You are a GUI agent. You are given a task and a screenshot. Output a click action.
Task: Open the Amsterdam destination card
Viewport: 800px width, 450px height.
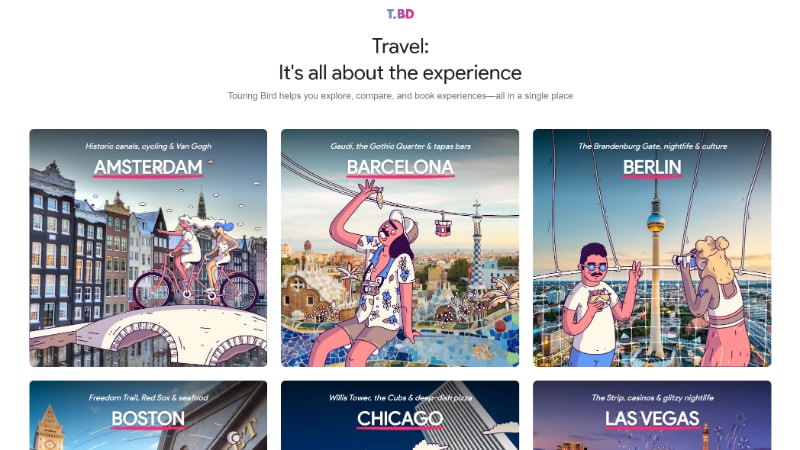click(x=148, y=248)
